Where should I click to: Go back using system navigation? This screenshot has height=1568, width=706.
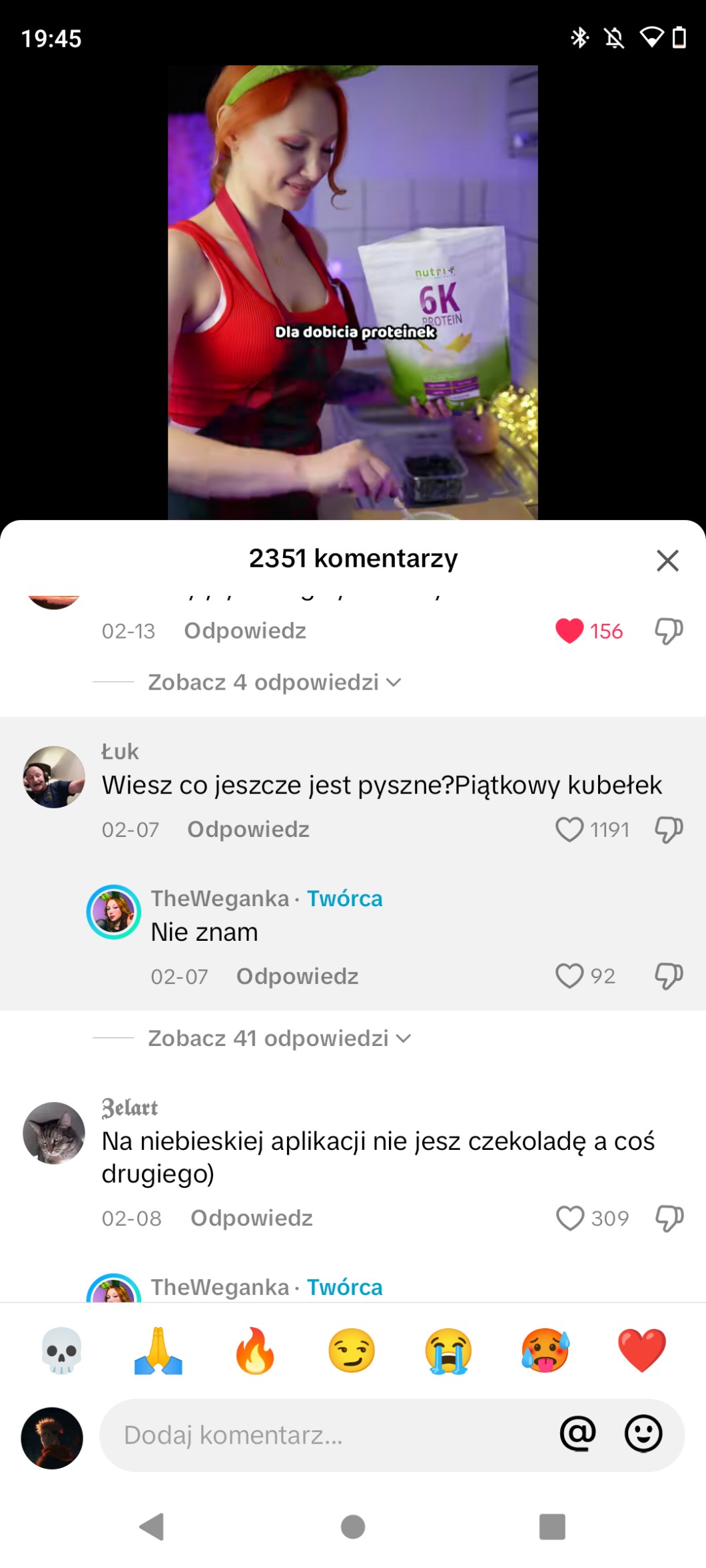pos(152,1526)
